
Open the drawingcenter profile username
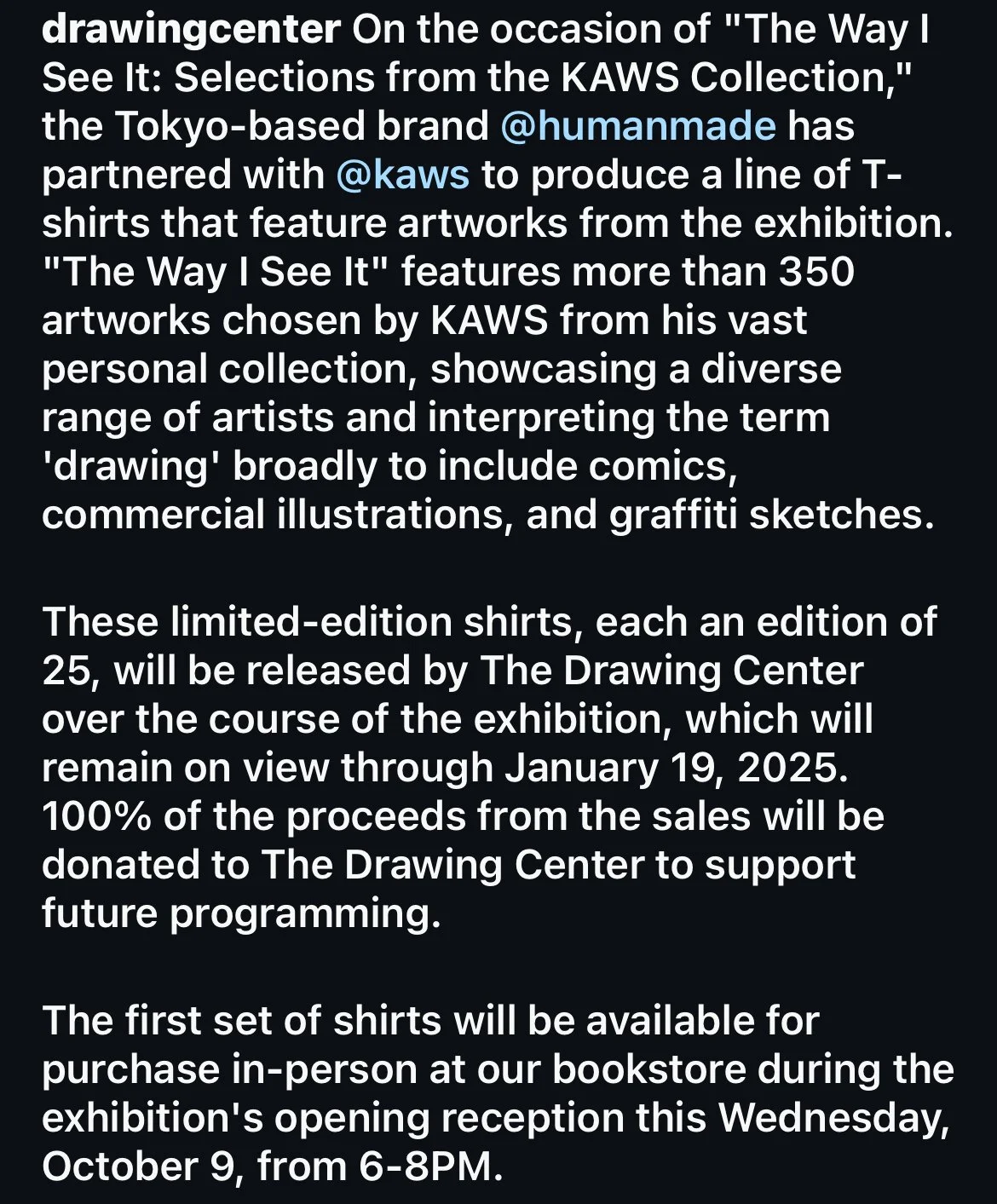click(x=191, y=30)
